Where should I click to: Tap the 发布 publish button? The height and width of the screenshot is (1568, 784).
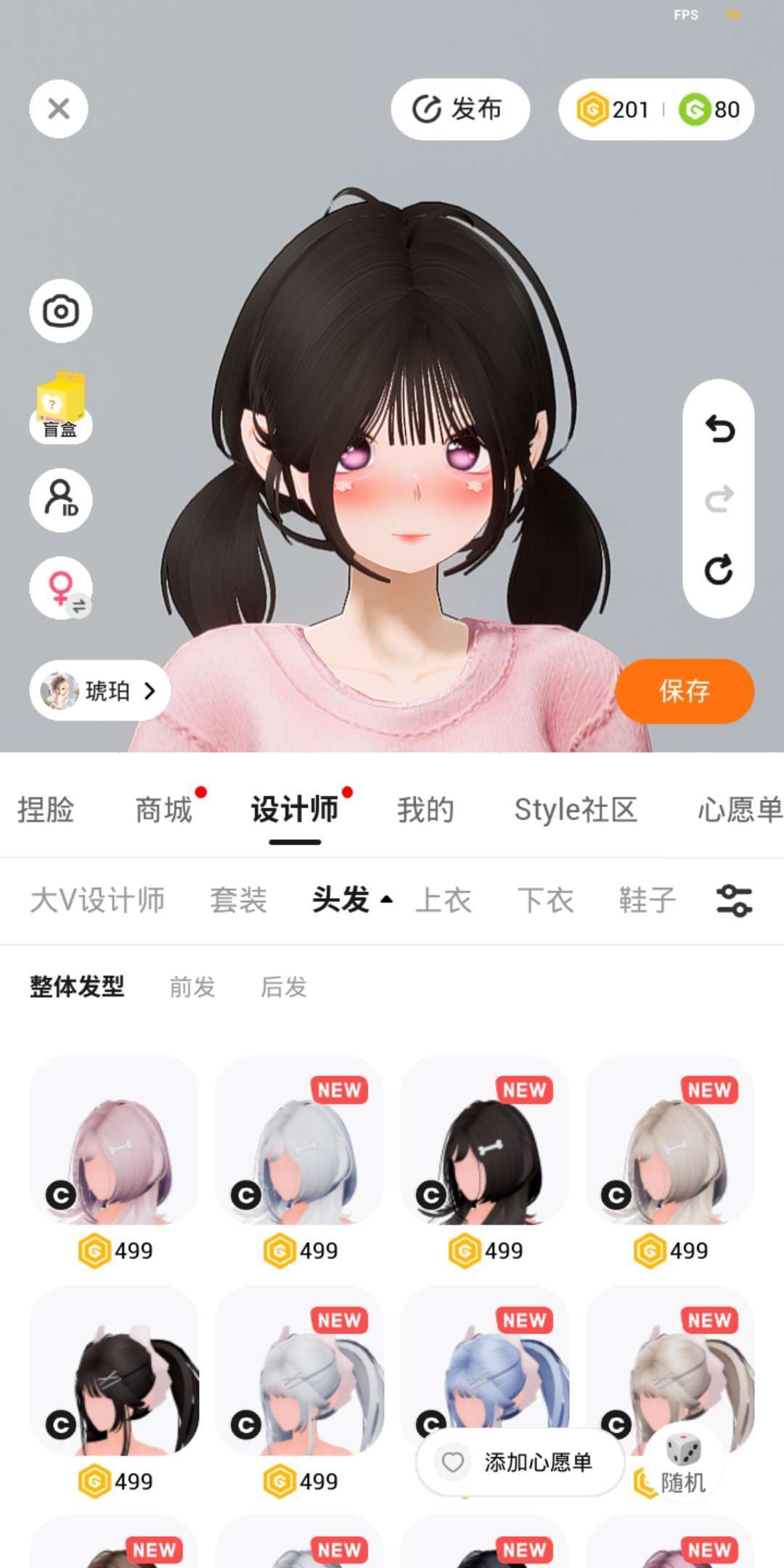pyautogui.click(x=460, y=110)
